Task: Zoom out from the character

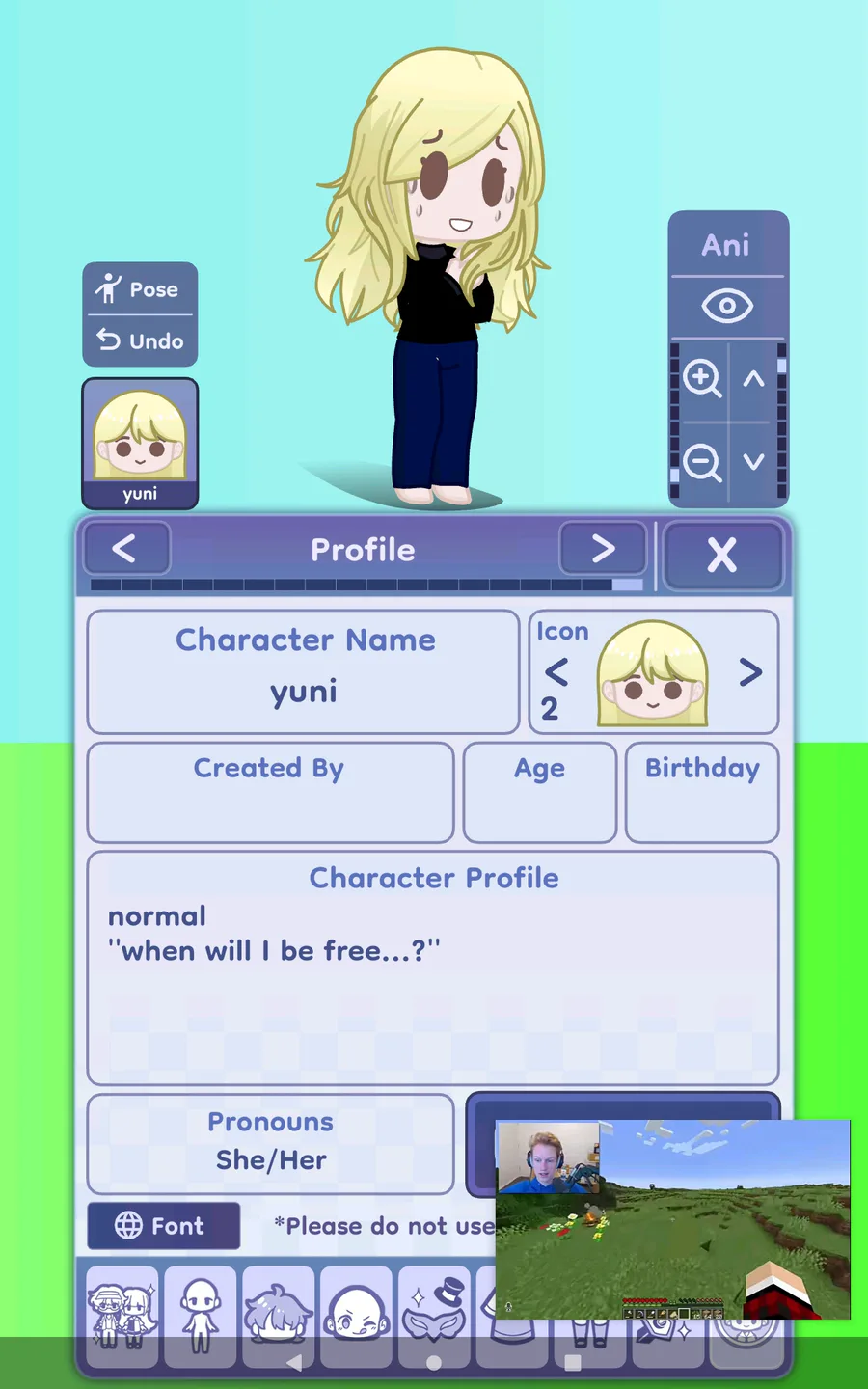Action: pyautogui.click(x=701, y=463)
